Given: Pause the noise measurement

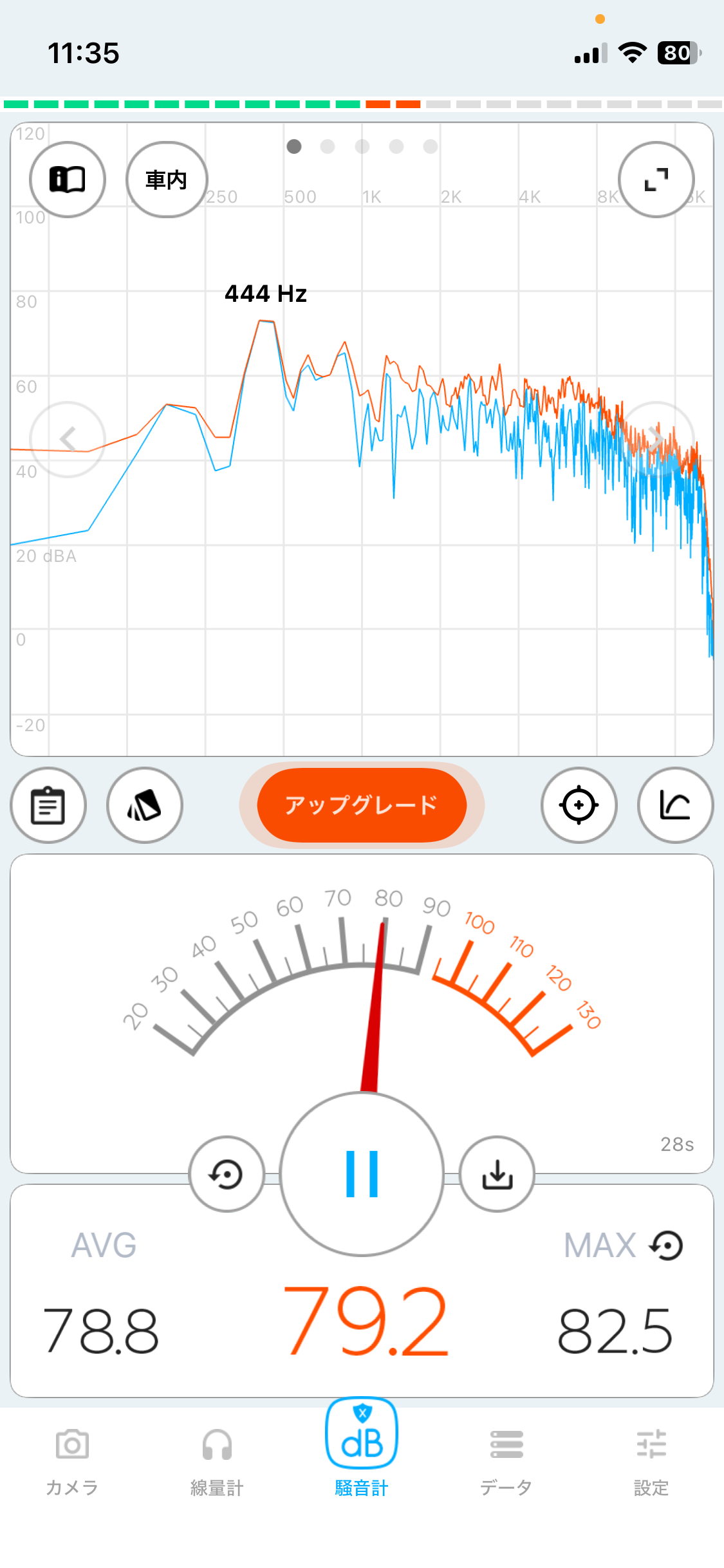Looking at the screenshot, I should click(x=362, y=1174).
